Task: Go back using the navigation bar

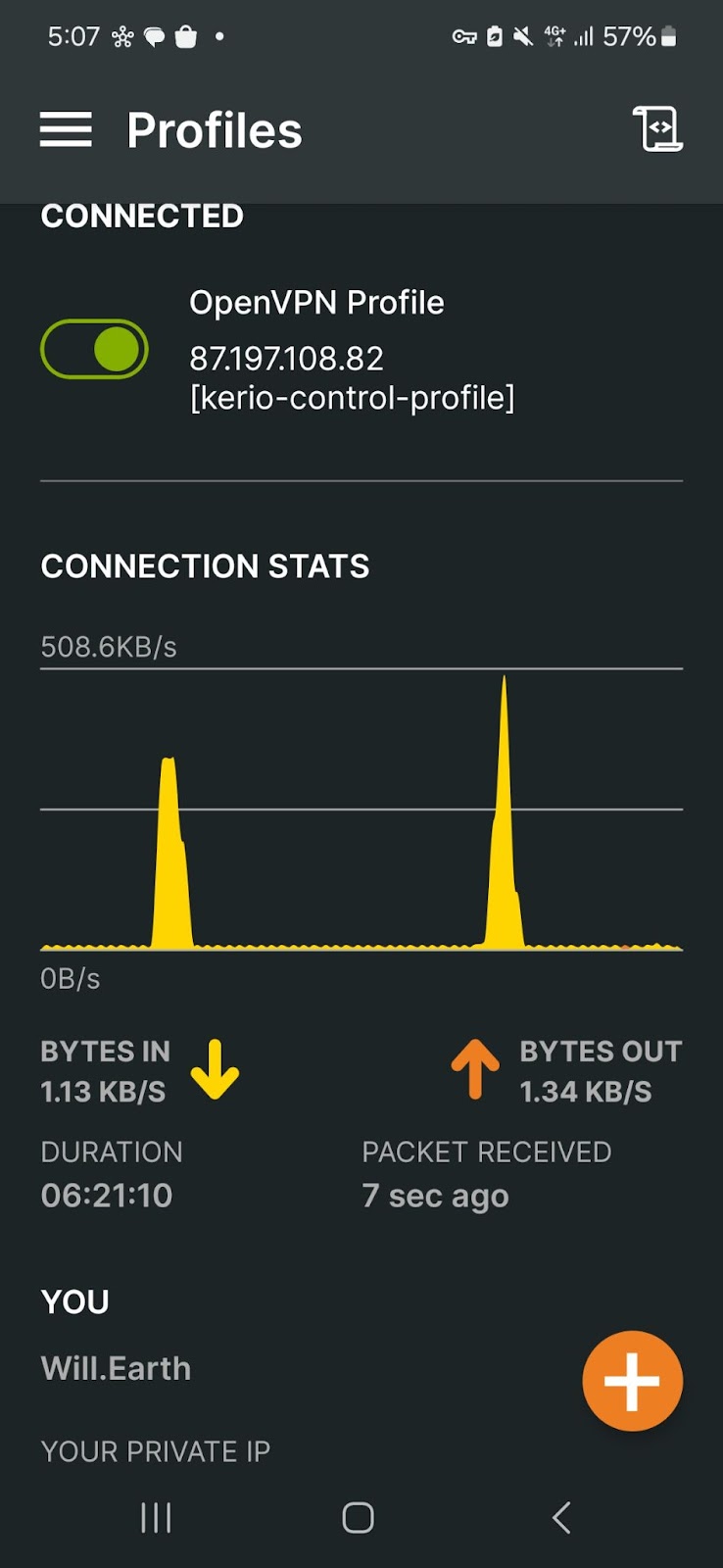Action: pos(560,1518)
